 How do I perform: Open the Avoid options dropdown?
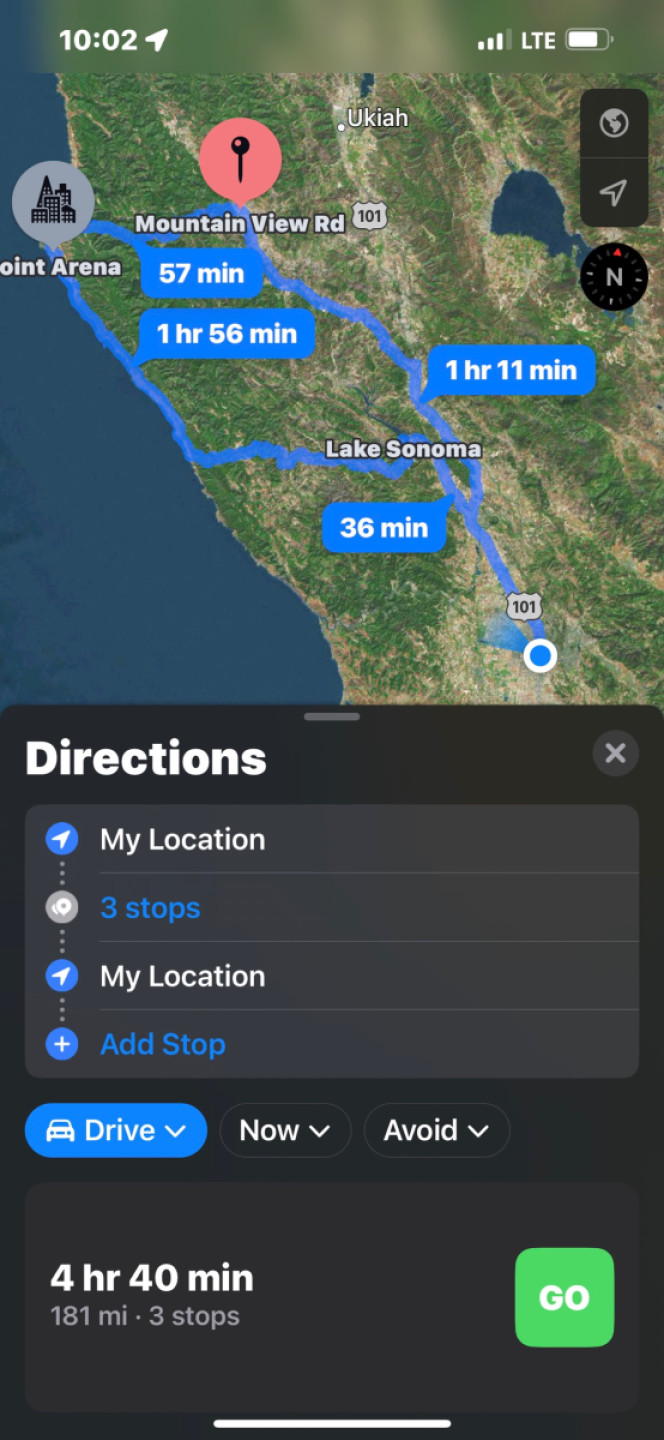[x=437, y=1130]
